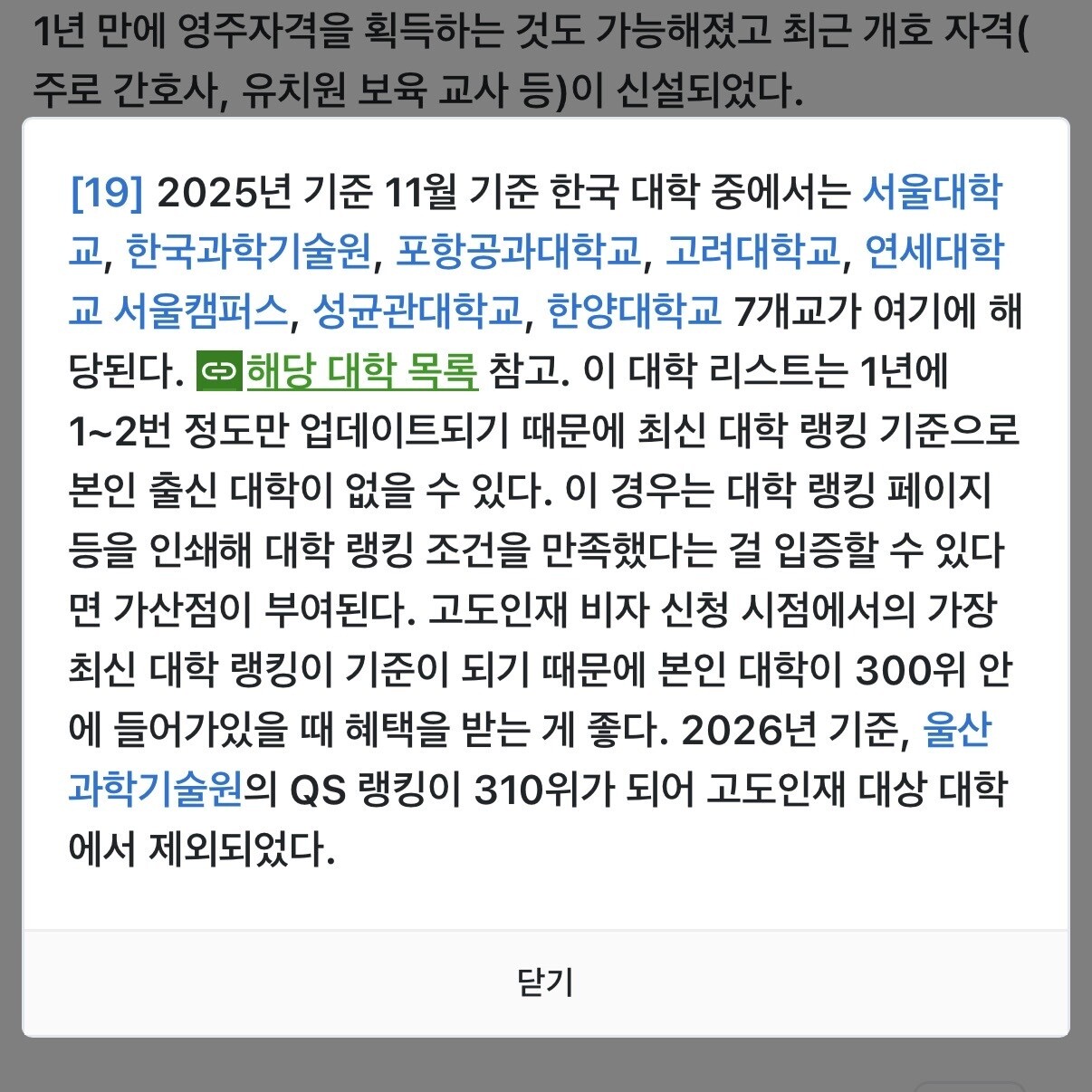Tap the [19] footnote number link

107,192
